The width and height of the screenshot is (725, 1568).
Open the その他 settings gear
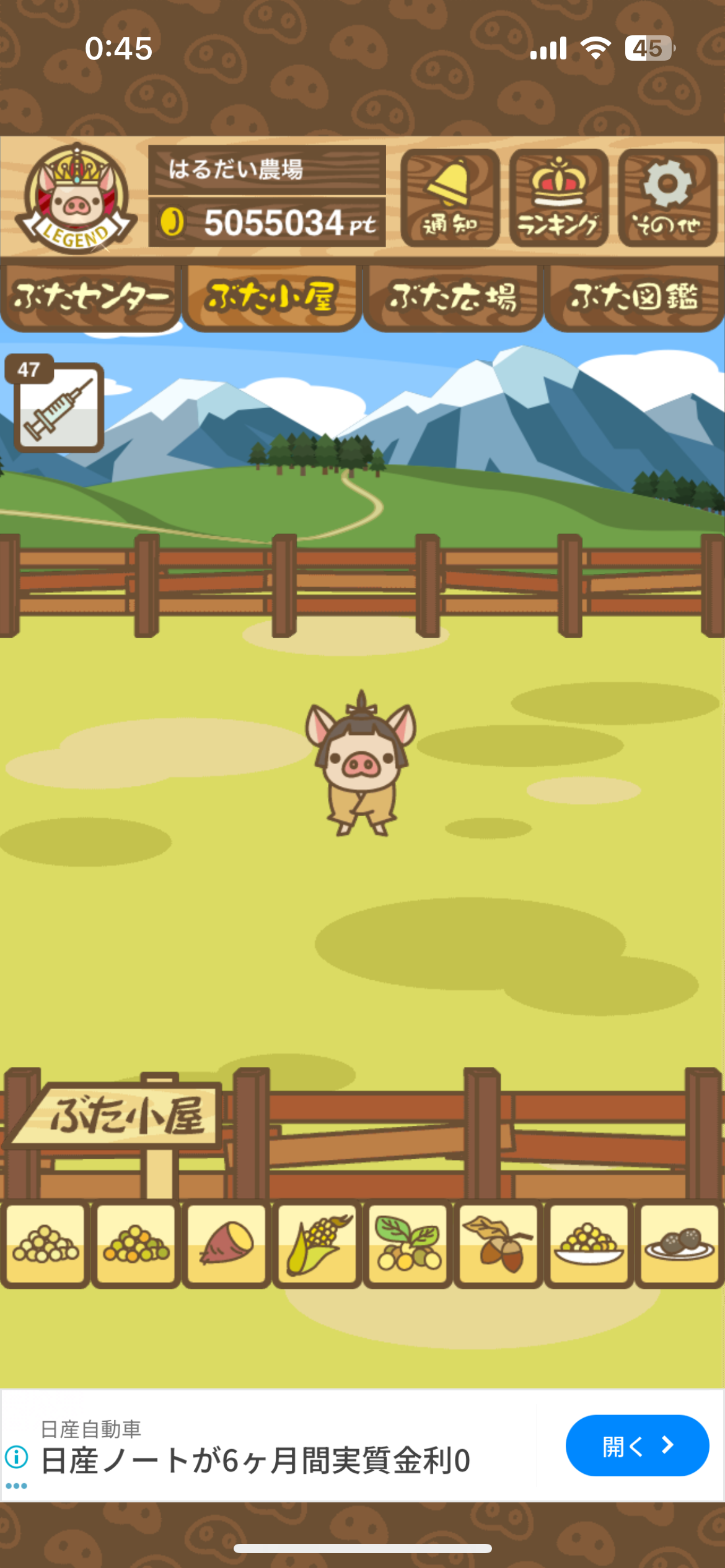[x=667, y=198]
